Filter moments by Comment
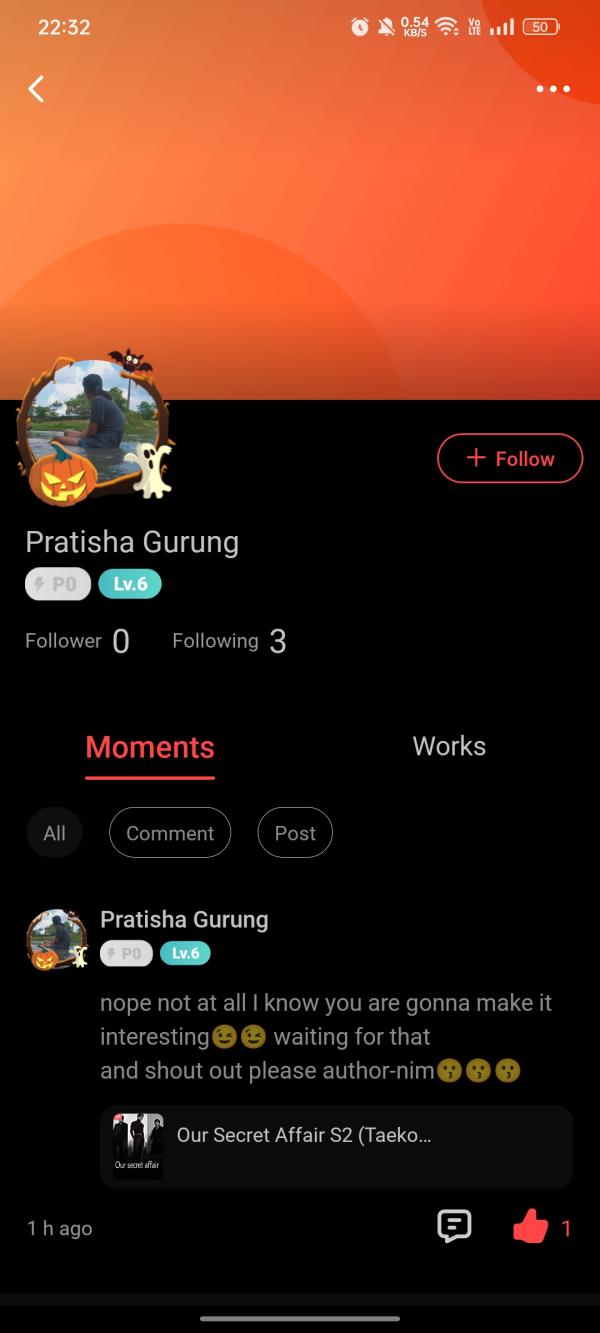 click(170, 833)
